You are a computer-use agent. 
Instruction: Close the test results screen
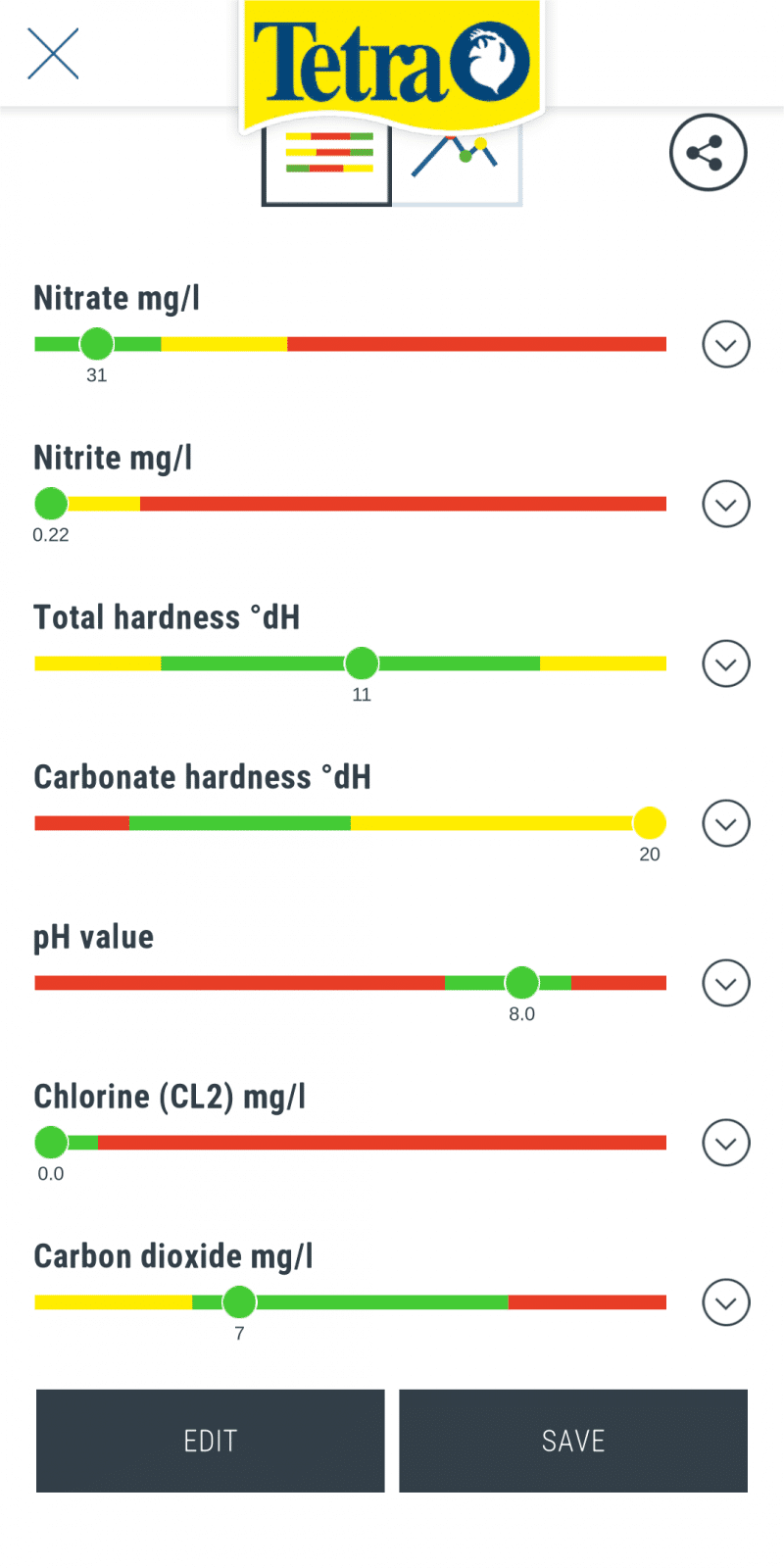point(53,53)
